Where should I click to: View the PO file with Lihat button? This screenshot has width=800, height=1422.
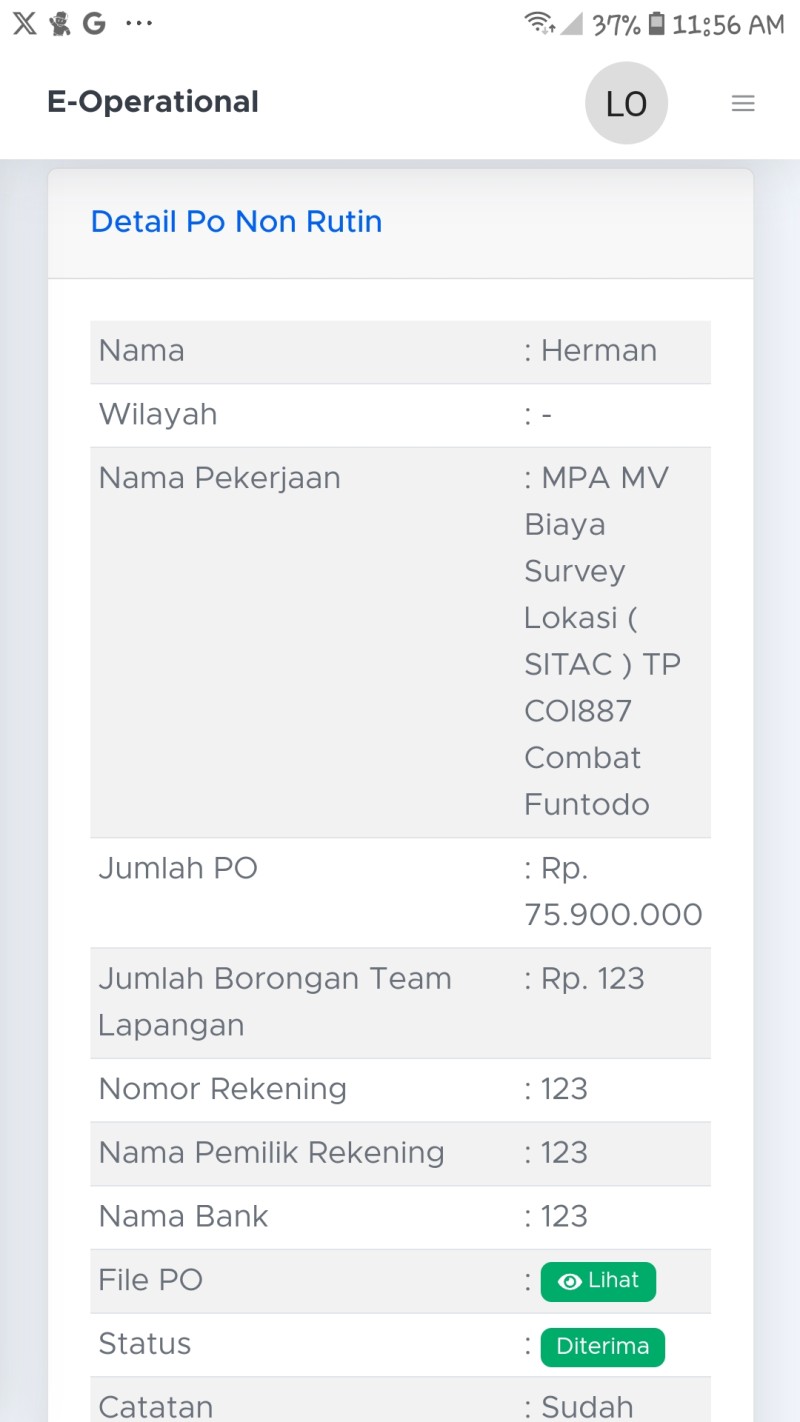pos(598,1282)
